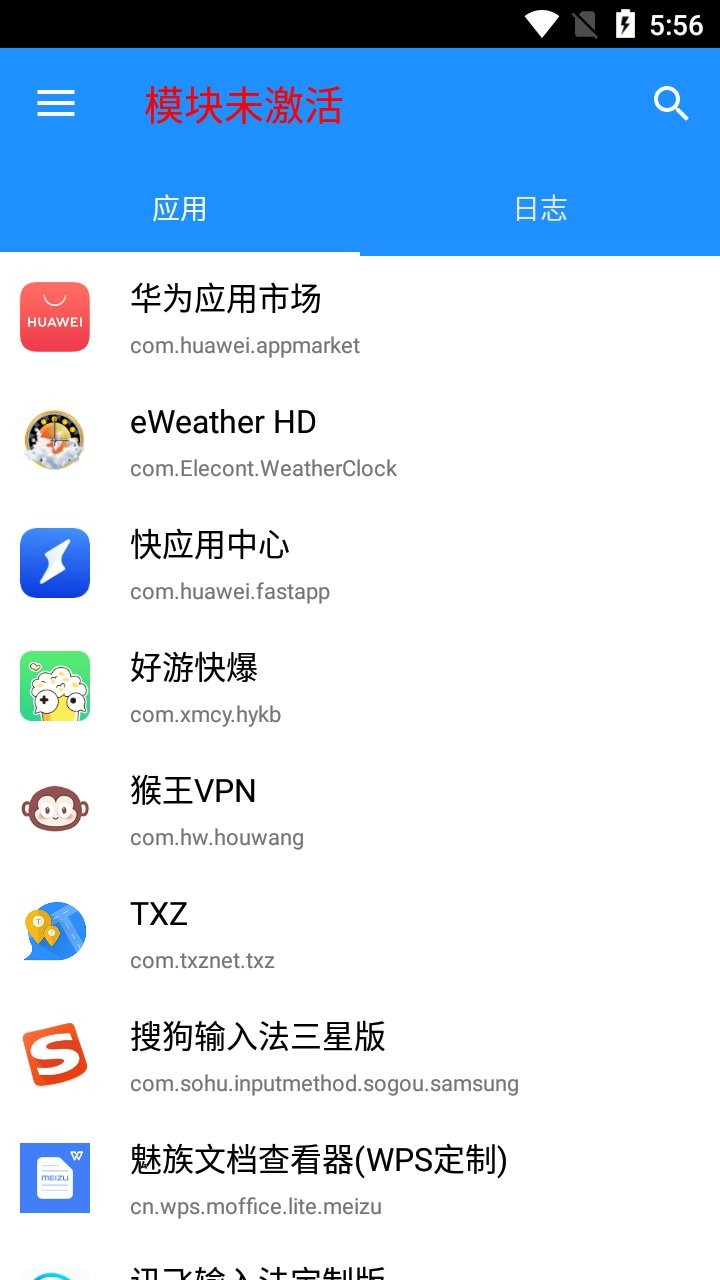Select the TXZ globe app icon
The height and width of the screenshot is (1280, 720).
[55, 931]
